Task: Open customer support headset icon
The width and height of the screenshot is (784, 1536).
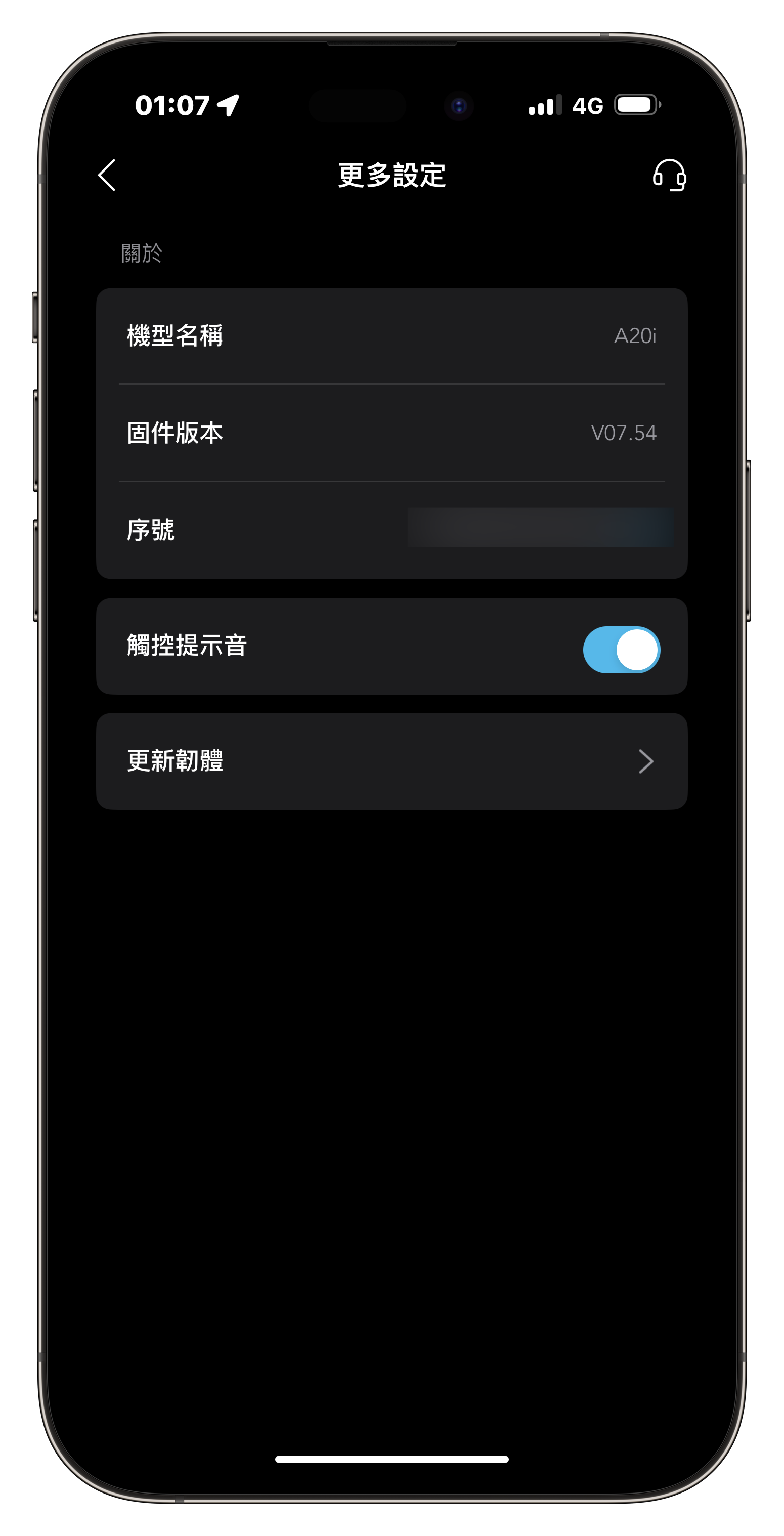Action: point(669,175)
